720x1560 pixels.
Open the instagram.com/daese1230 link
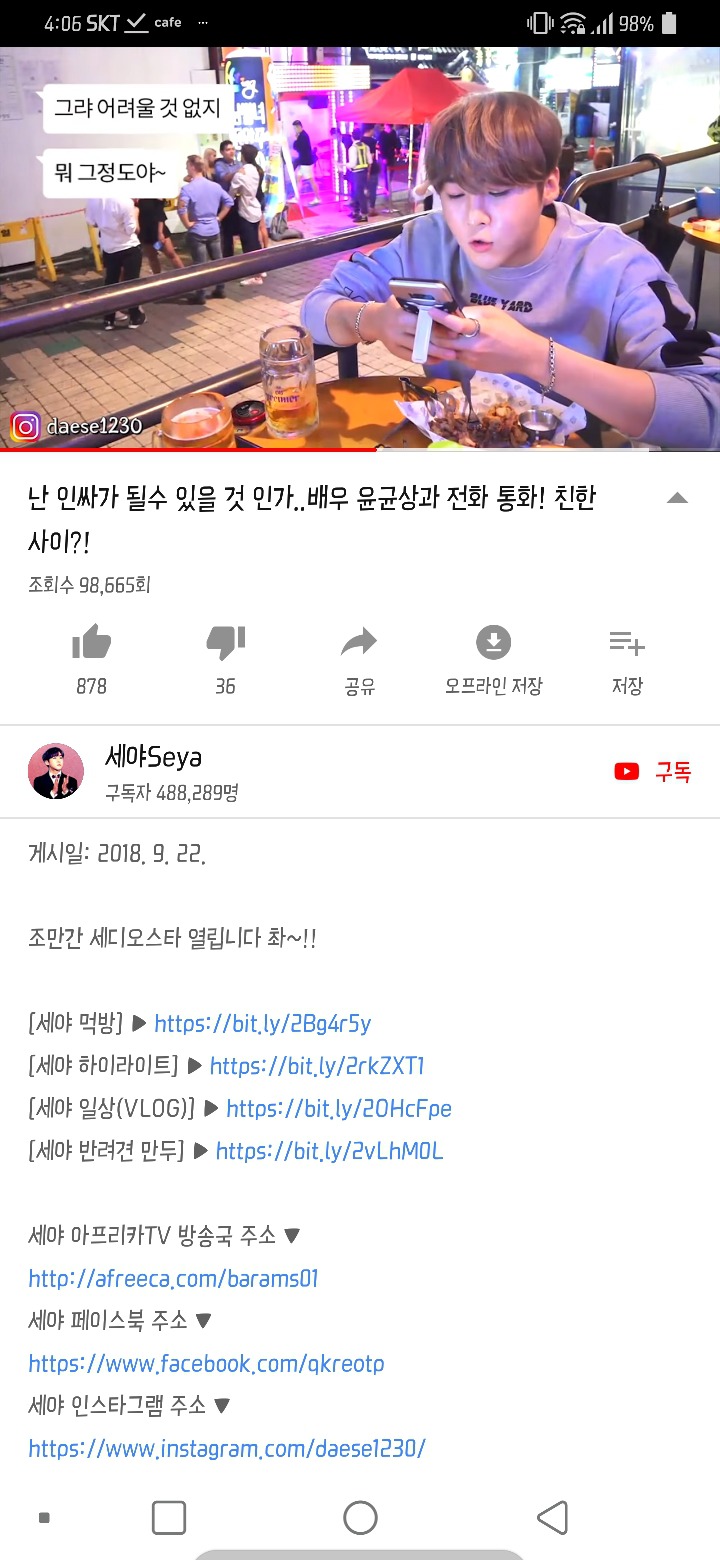(x=227, y=1448)
